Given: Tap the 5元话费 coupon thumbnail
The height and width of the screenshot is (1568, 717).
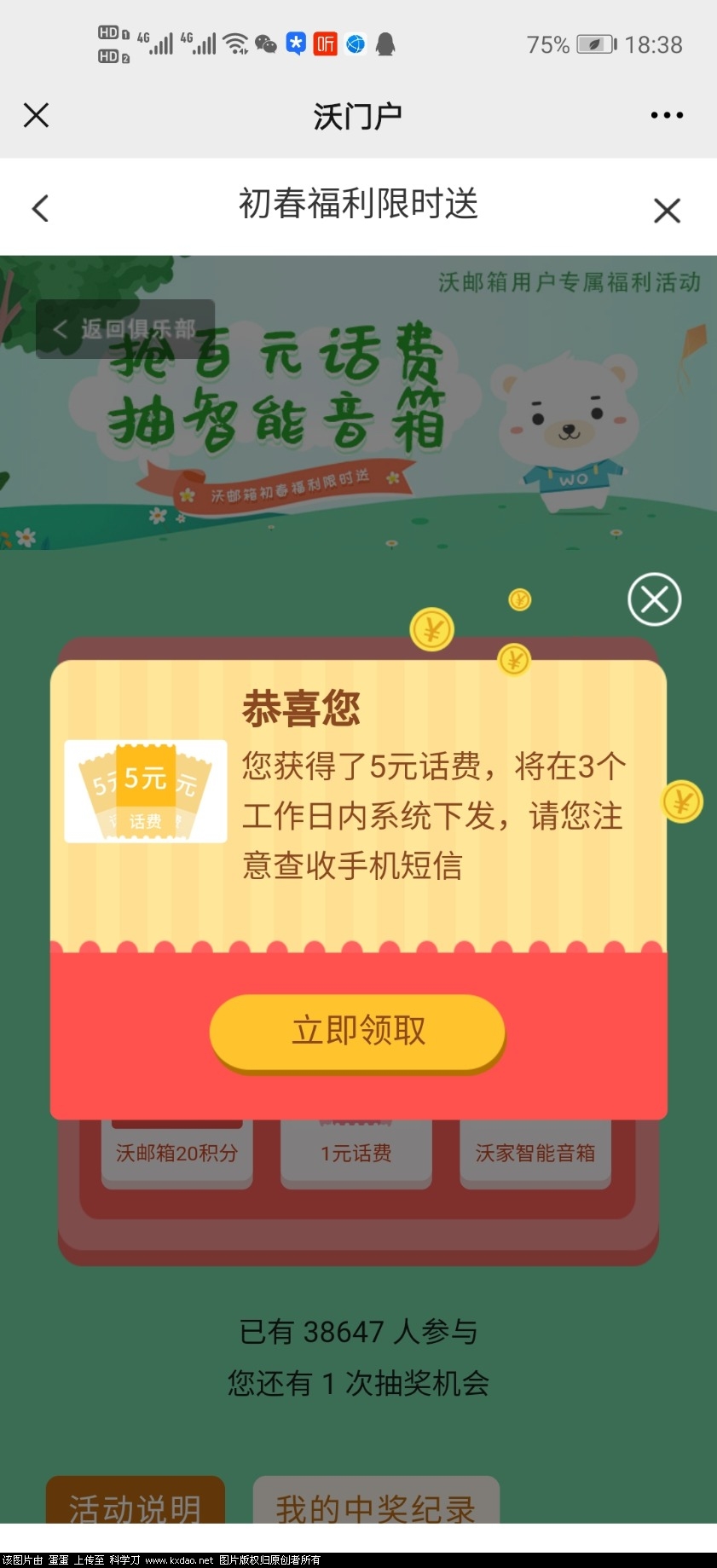Looking at the screenshot, I should [x=144, y=790].
